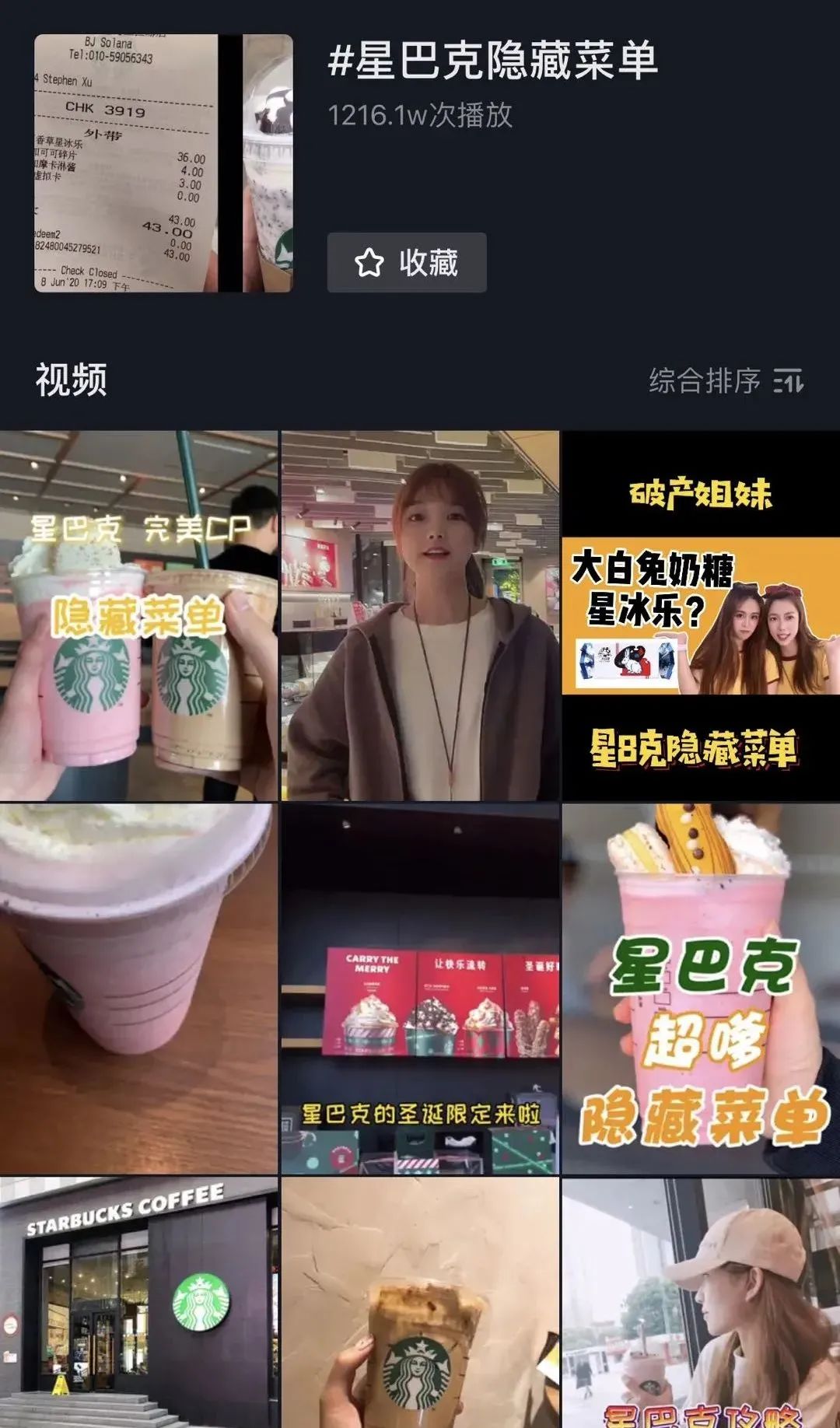The width and height of the screenshot is (840, 1428).
Task: Play the video of the girl in a cap
Action: pyautogui.click(x=701, y=1302)
